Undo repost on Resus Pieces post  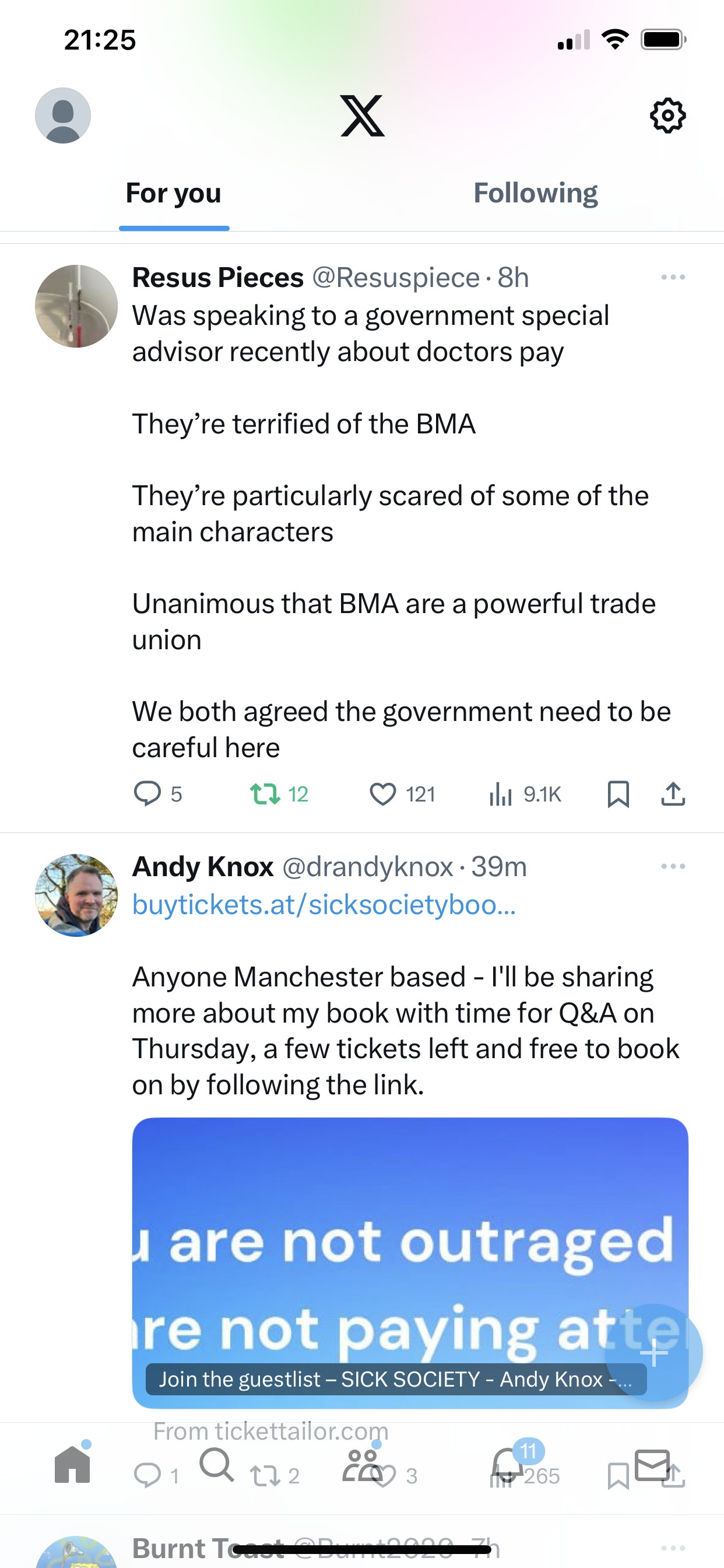(279, 794)
